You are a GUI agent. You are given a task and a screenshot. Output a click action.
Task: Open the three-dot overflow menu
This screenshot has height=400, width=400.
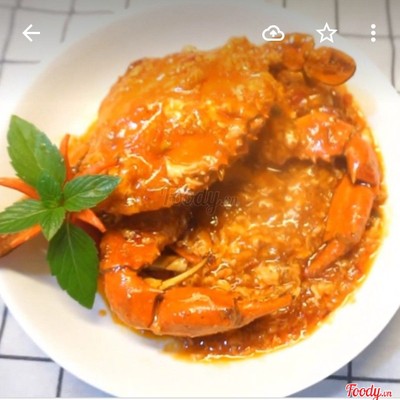point(373,33)
